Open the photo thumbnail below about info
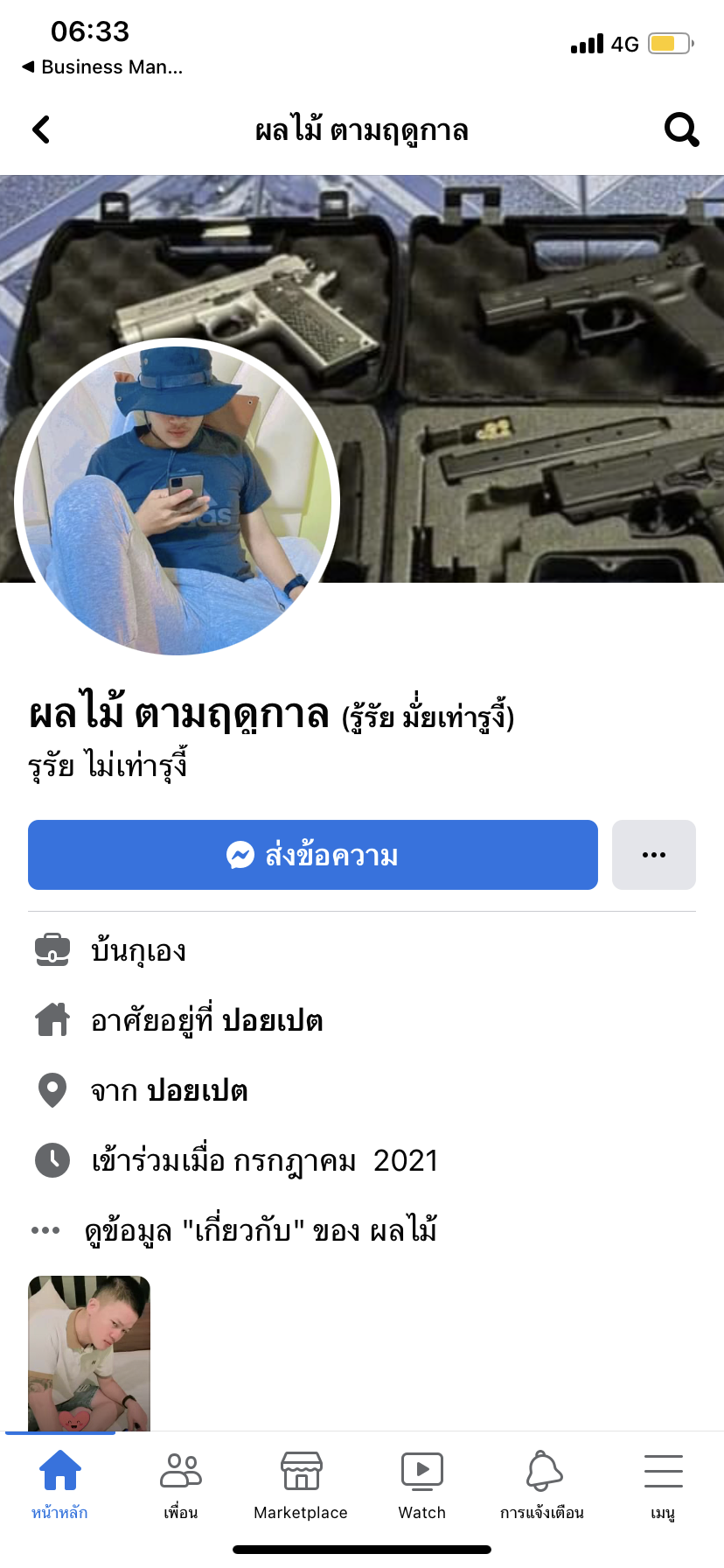Screen dimensions: 724x1568 click(x=89, y=1352)
